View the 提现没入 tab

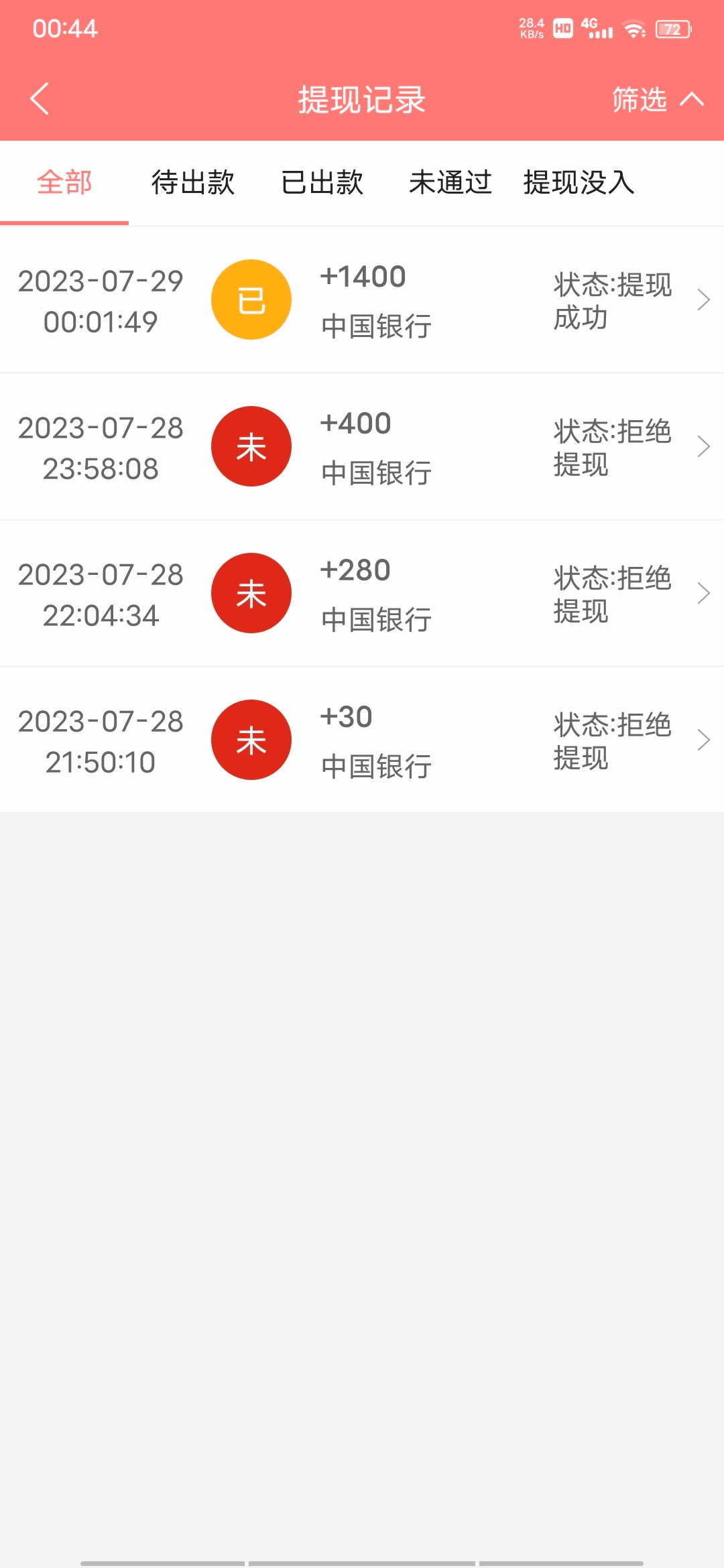click(x=579, y=182)
